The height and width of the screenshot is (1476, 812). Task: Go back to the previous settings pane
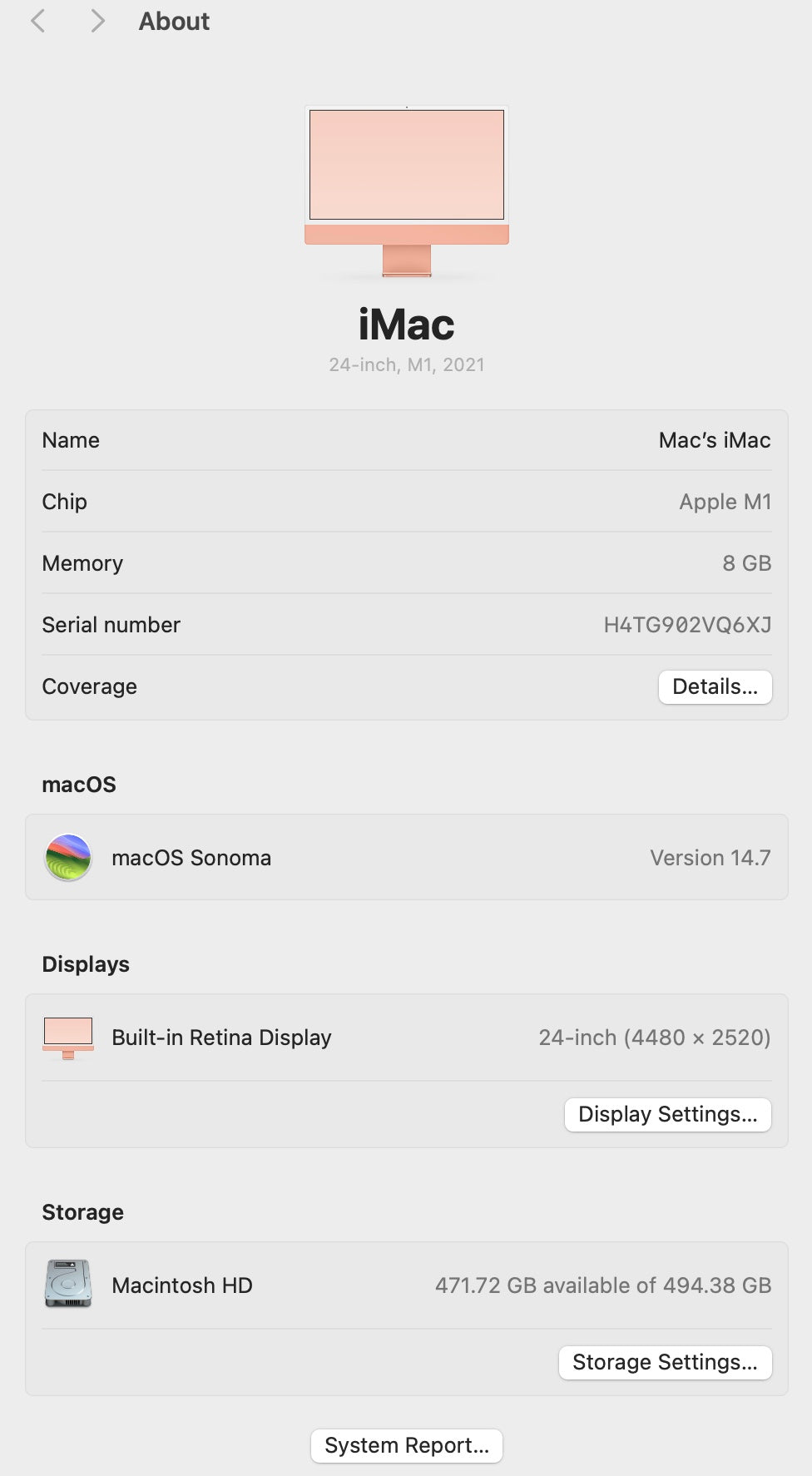coord(37,21)
